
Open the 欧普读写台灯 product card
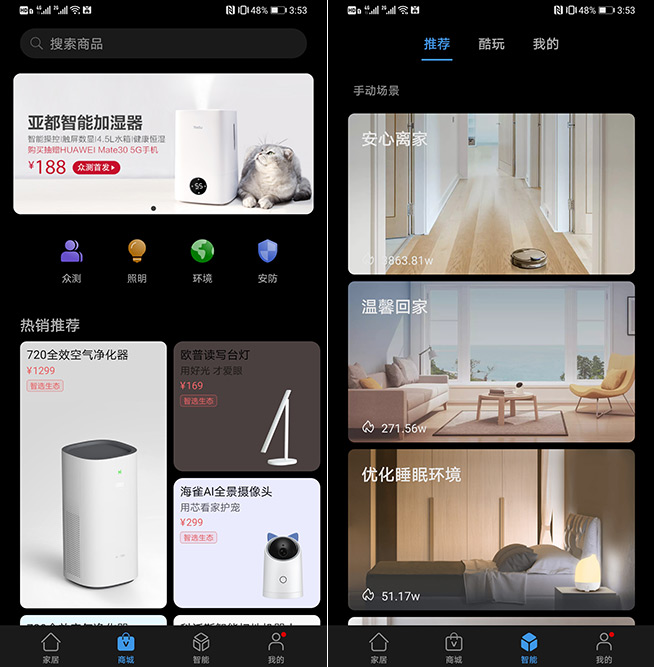pyautogui.click(x=246, y=406)
